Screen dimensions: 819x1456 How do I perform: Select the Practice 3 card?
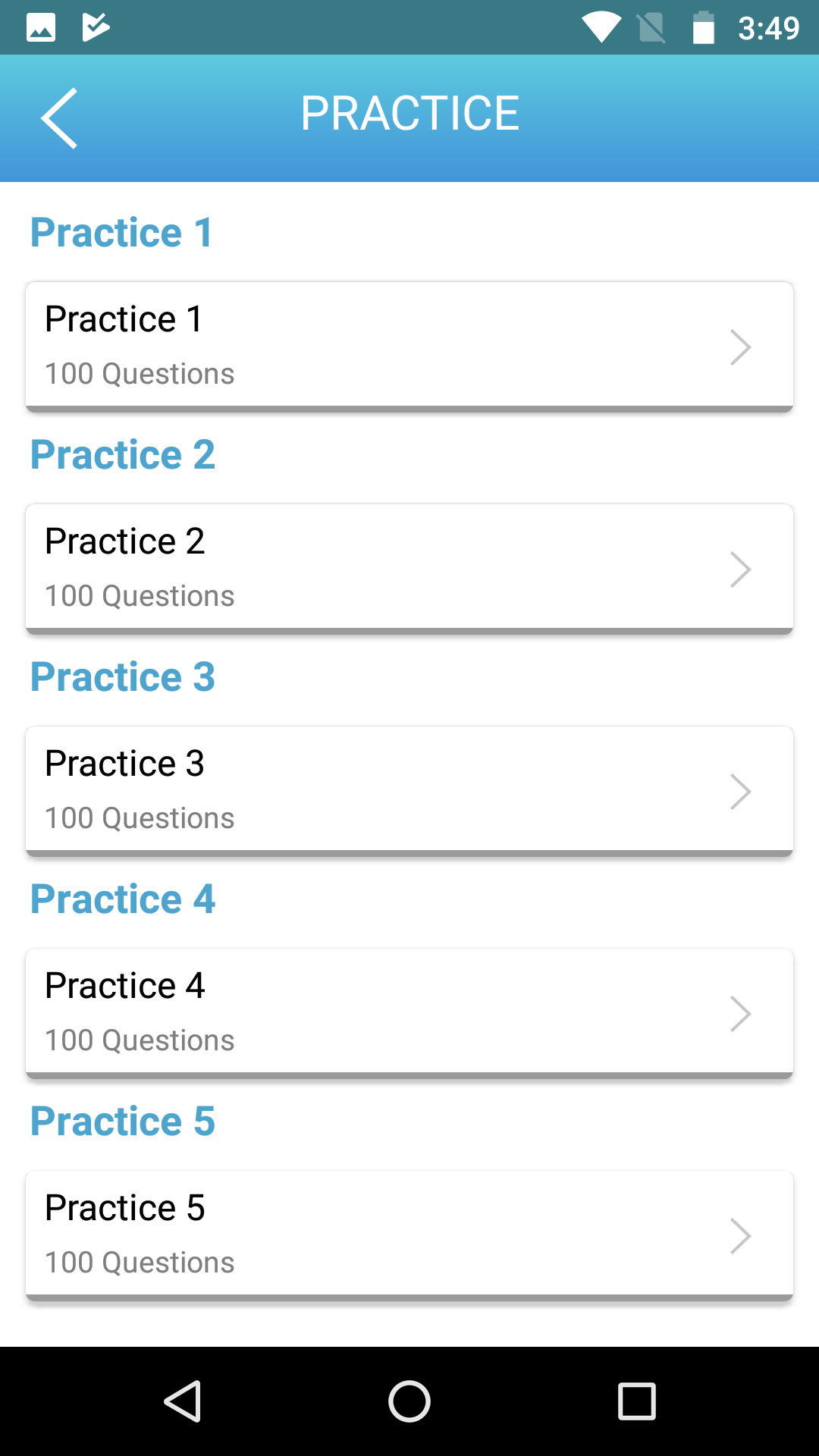coord(409,791)
